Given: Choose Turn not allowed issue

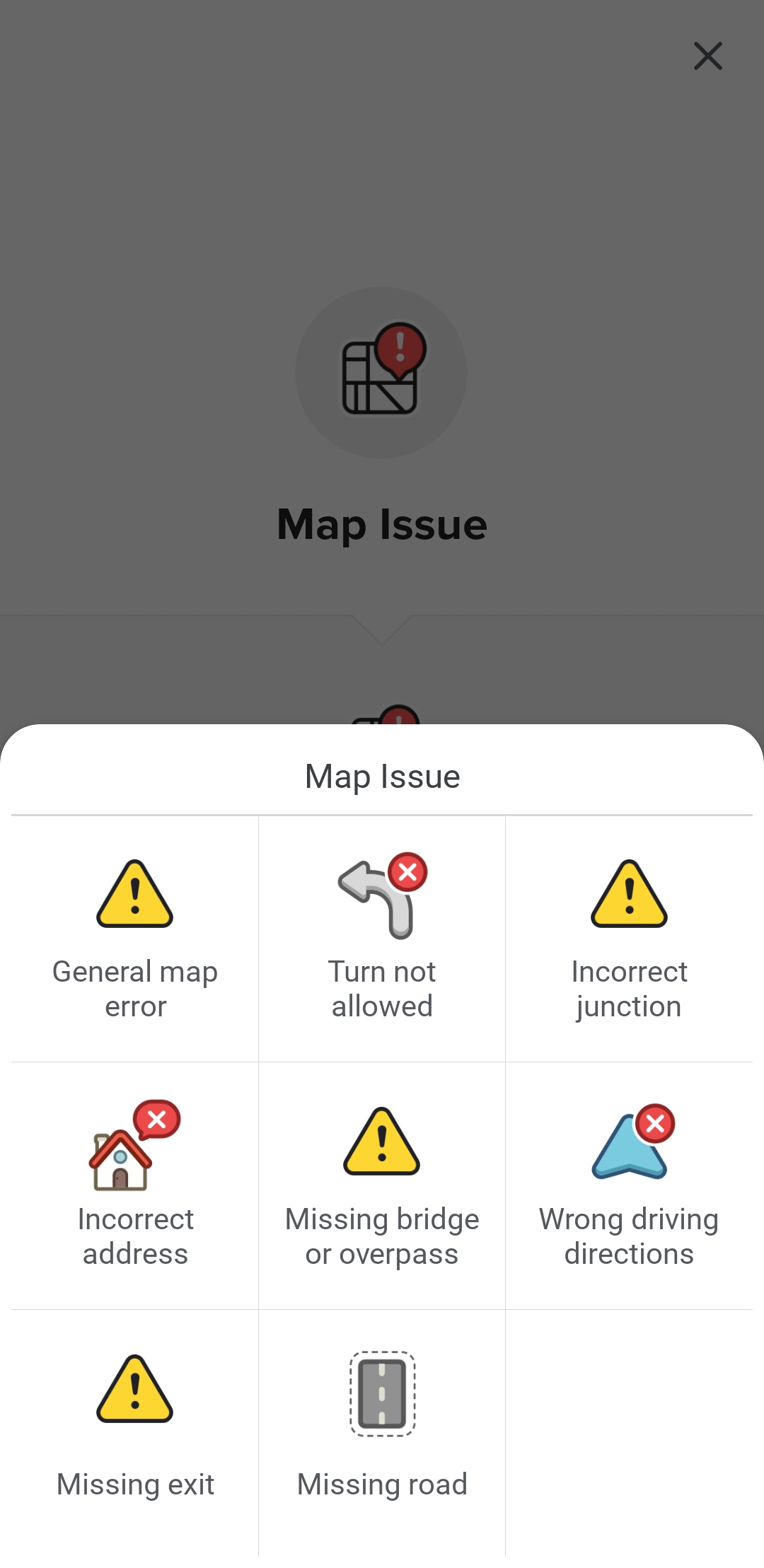Looking at the screenshot, I should click(382, 939).
